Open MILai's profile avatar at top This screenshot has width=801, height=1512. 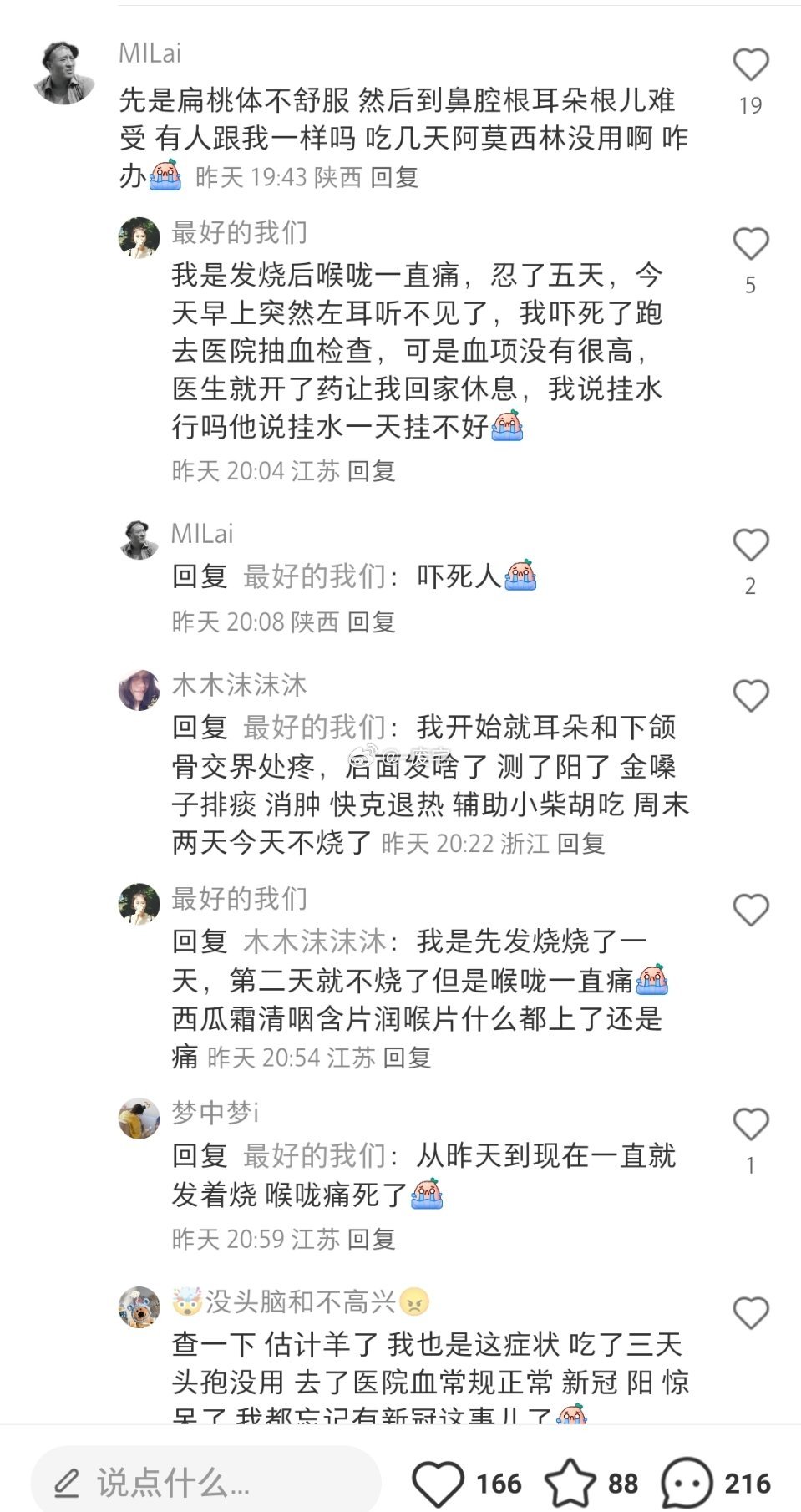[x=64, y=73]
